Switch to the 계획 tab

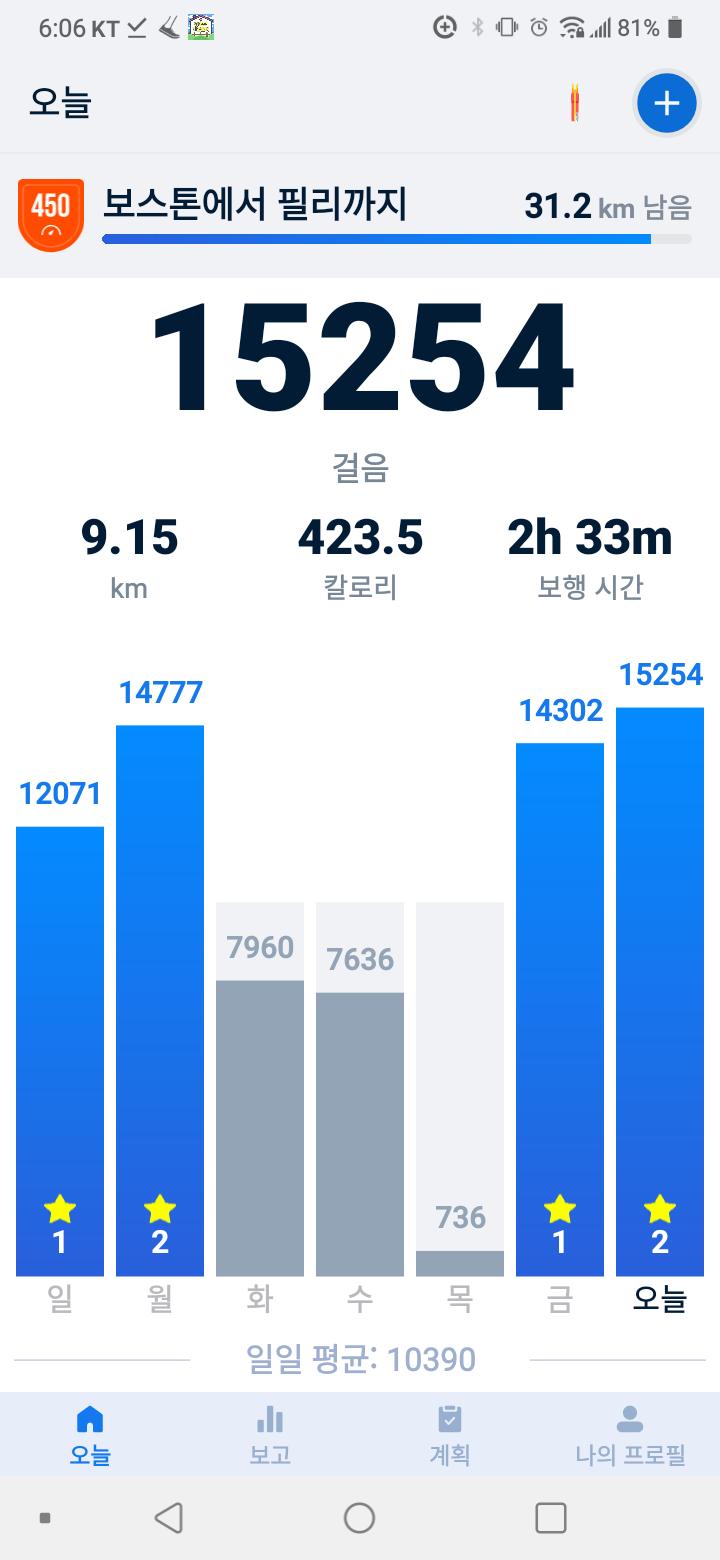click(450, 1435)
